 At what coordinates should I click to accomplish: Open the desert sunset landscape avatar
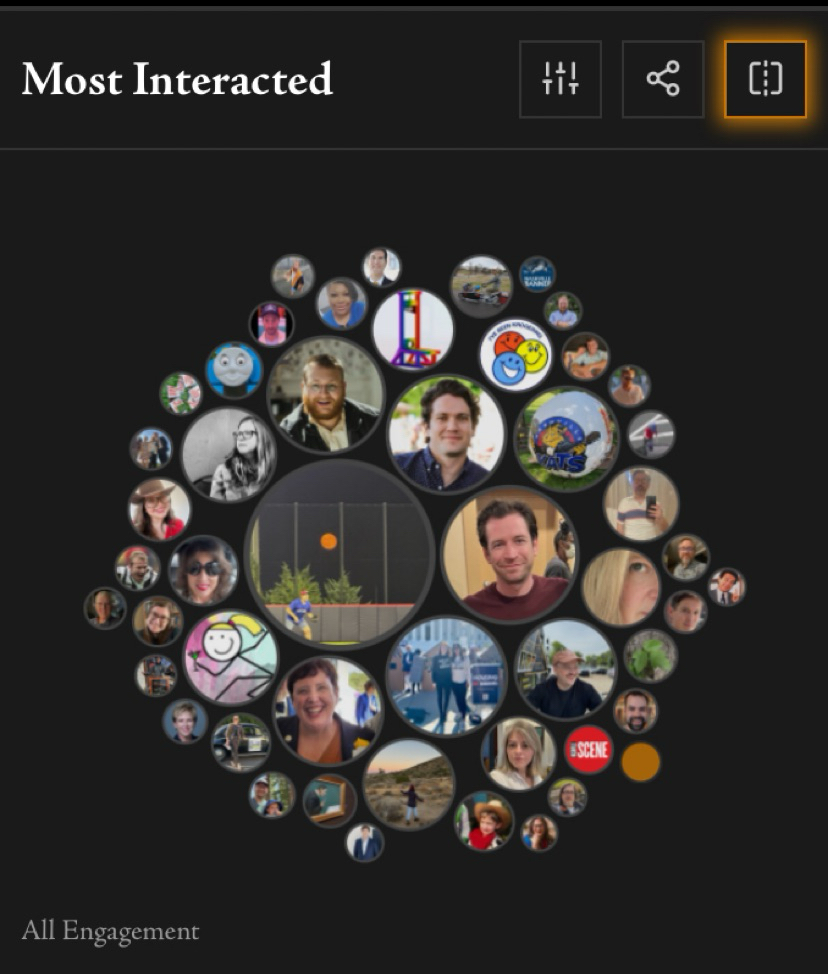pyautogui.click(x=408, y=784)
